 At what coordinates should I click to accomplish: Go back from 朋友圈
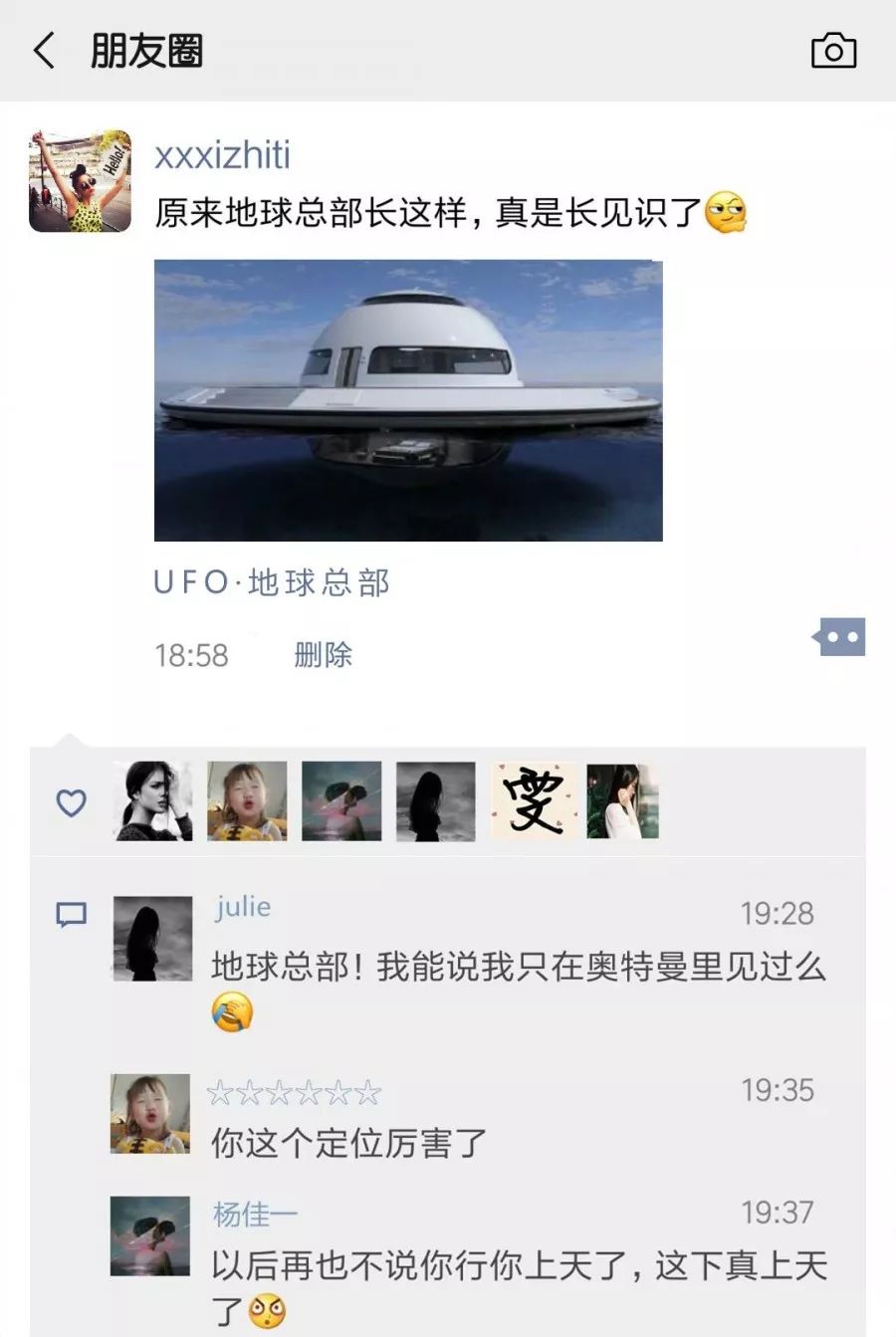pyautogui.click(x=45, y=50)
